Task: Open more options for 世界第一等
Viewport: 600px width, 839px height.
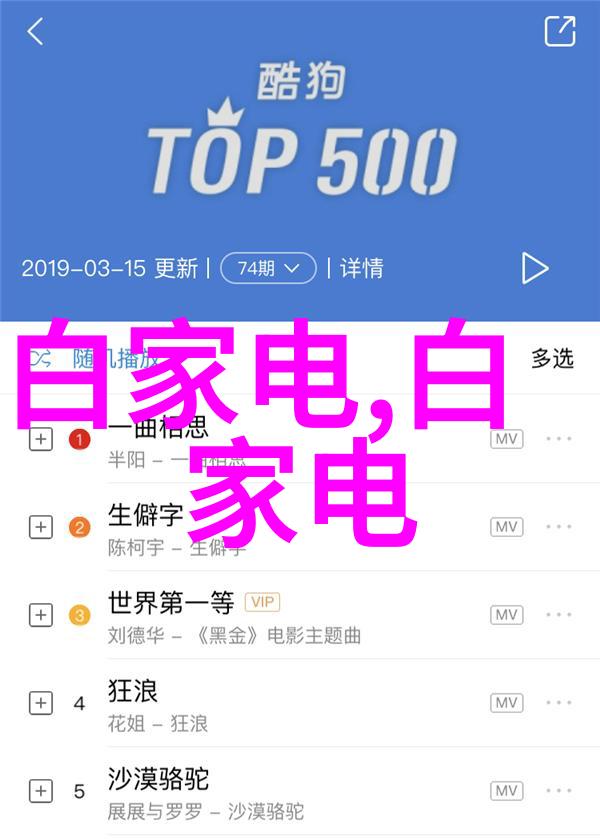Action: tap(558, 615)
